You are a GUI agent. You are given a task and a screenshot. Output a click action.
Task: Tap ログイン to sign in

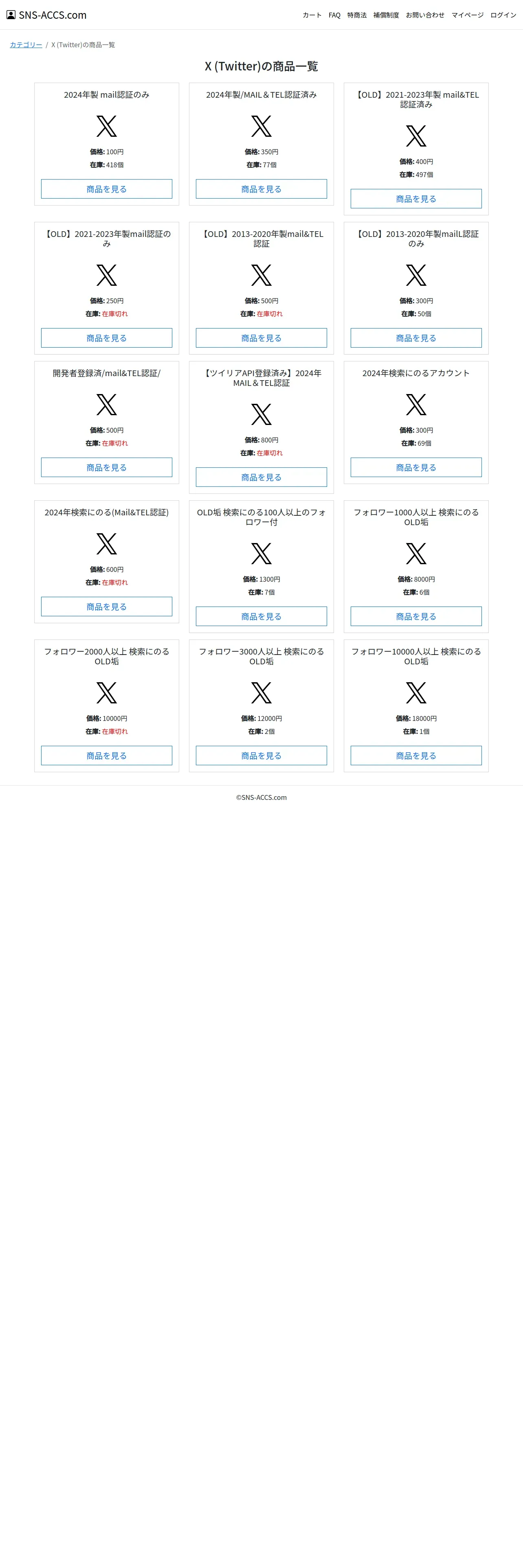[x=503, y=15]
